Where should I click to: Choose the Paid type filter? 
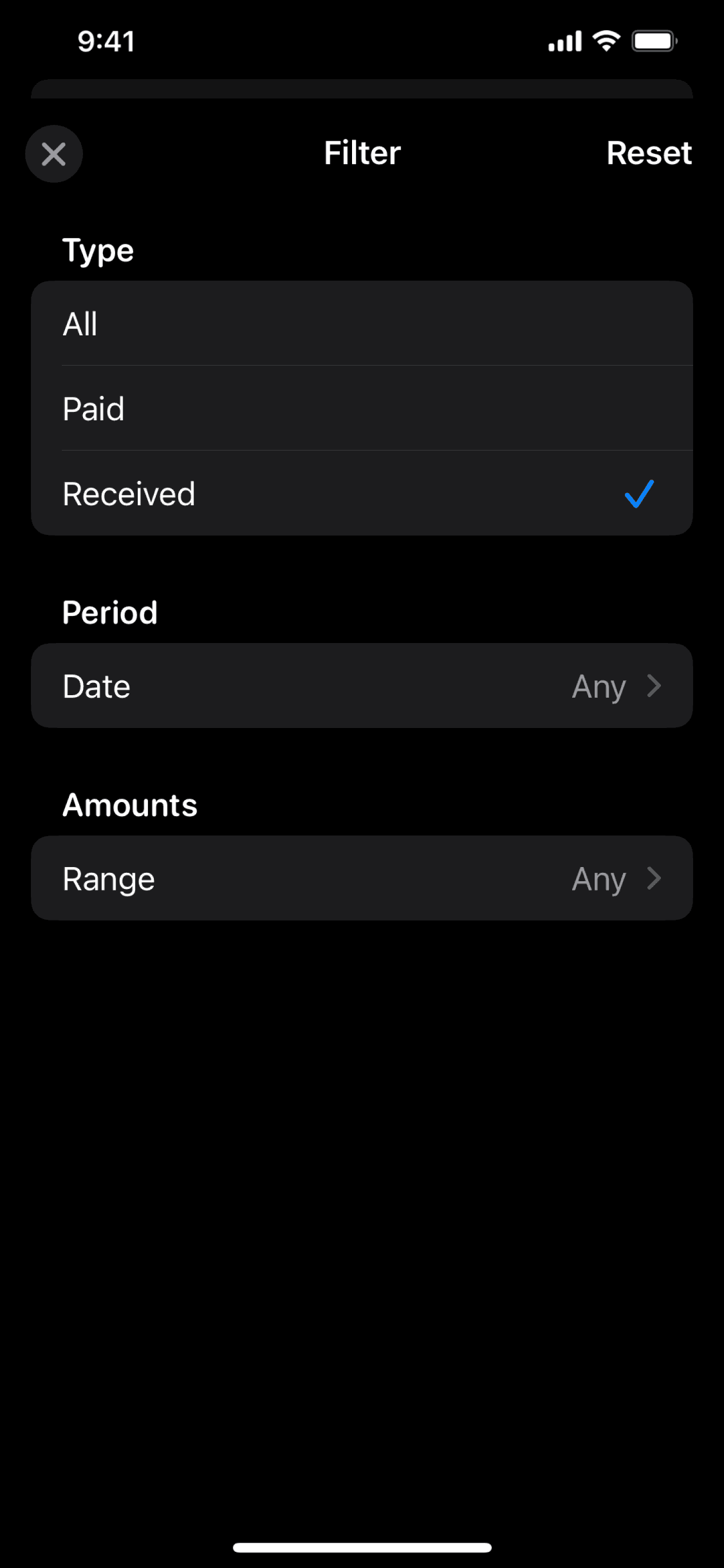(362, 408)
